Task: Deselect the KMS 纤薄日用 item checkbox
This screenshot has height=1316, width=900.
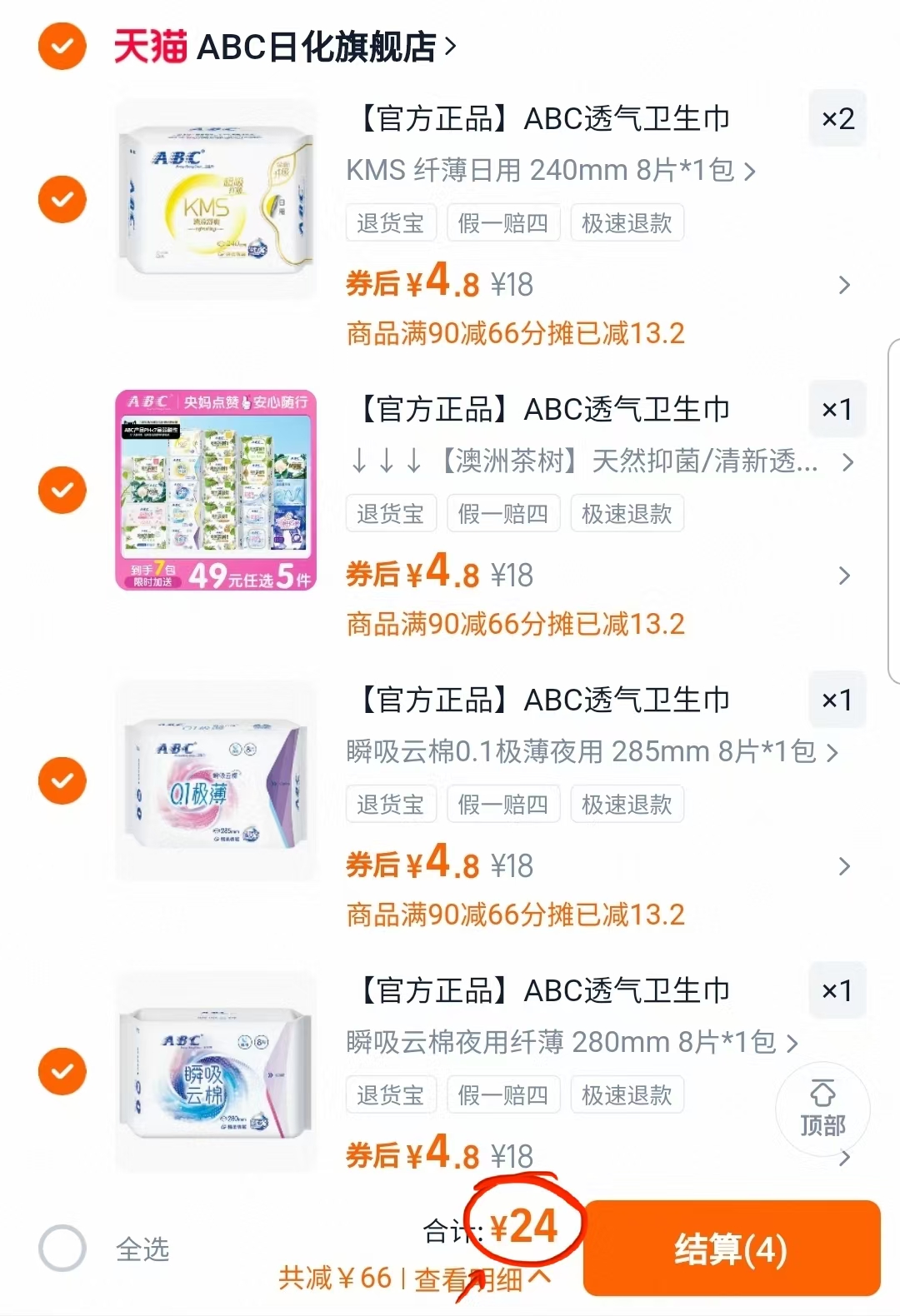Action: pyautogui.click(x=62, y=200)
